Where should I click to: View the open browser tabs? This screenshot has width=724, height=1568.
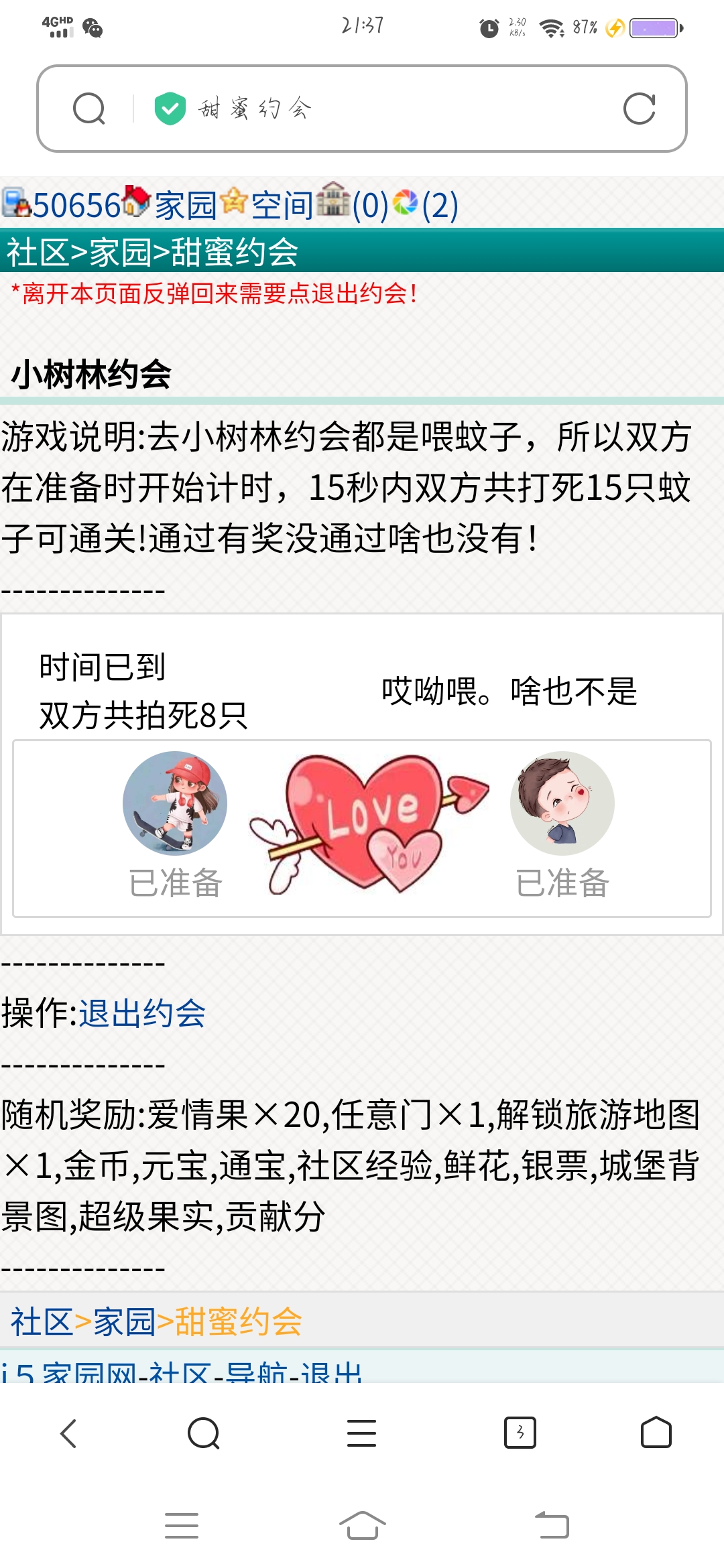click(520, 1433)
